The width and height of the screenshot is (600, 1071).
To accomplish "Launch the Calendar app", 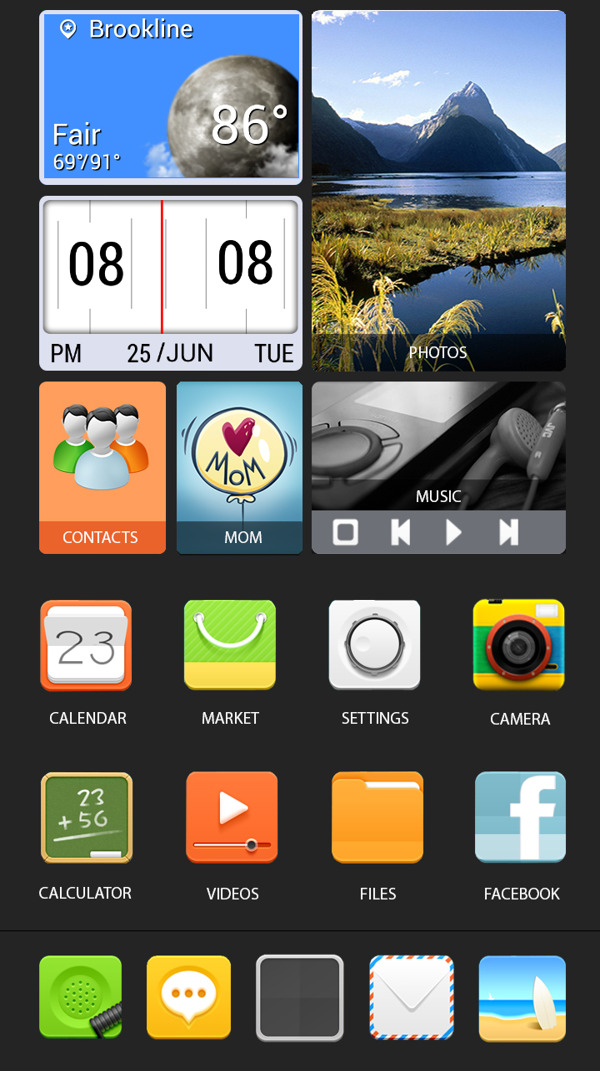I will tap(86, 645).
